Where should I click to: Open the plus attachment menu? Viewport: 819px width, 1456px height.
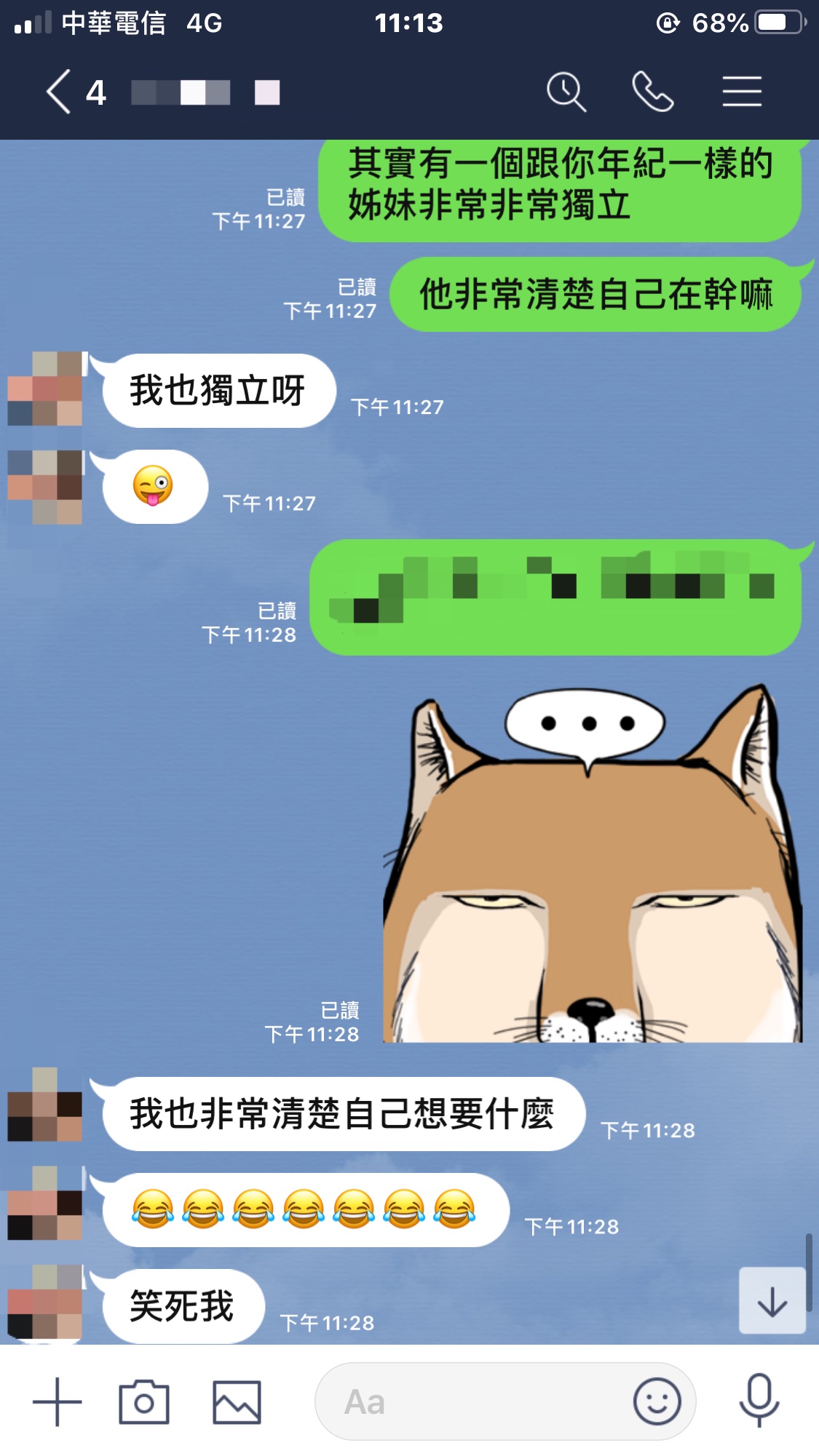(x=58, y=1401)
